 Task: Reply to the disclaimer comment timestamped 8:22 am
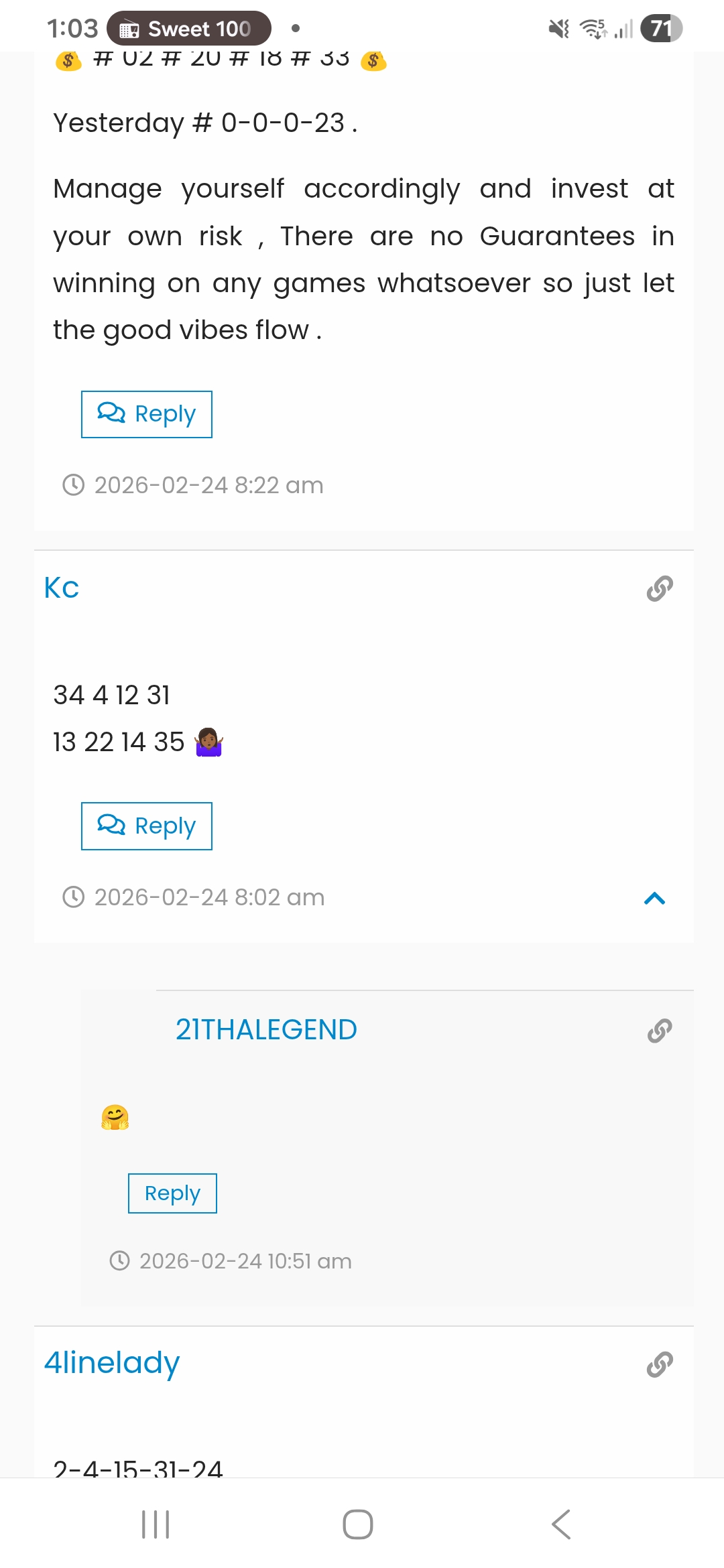pos(146,413)
